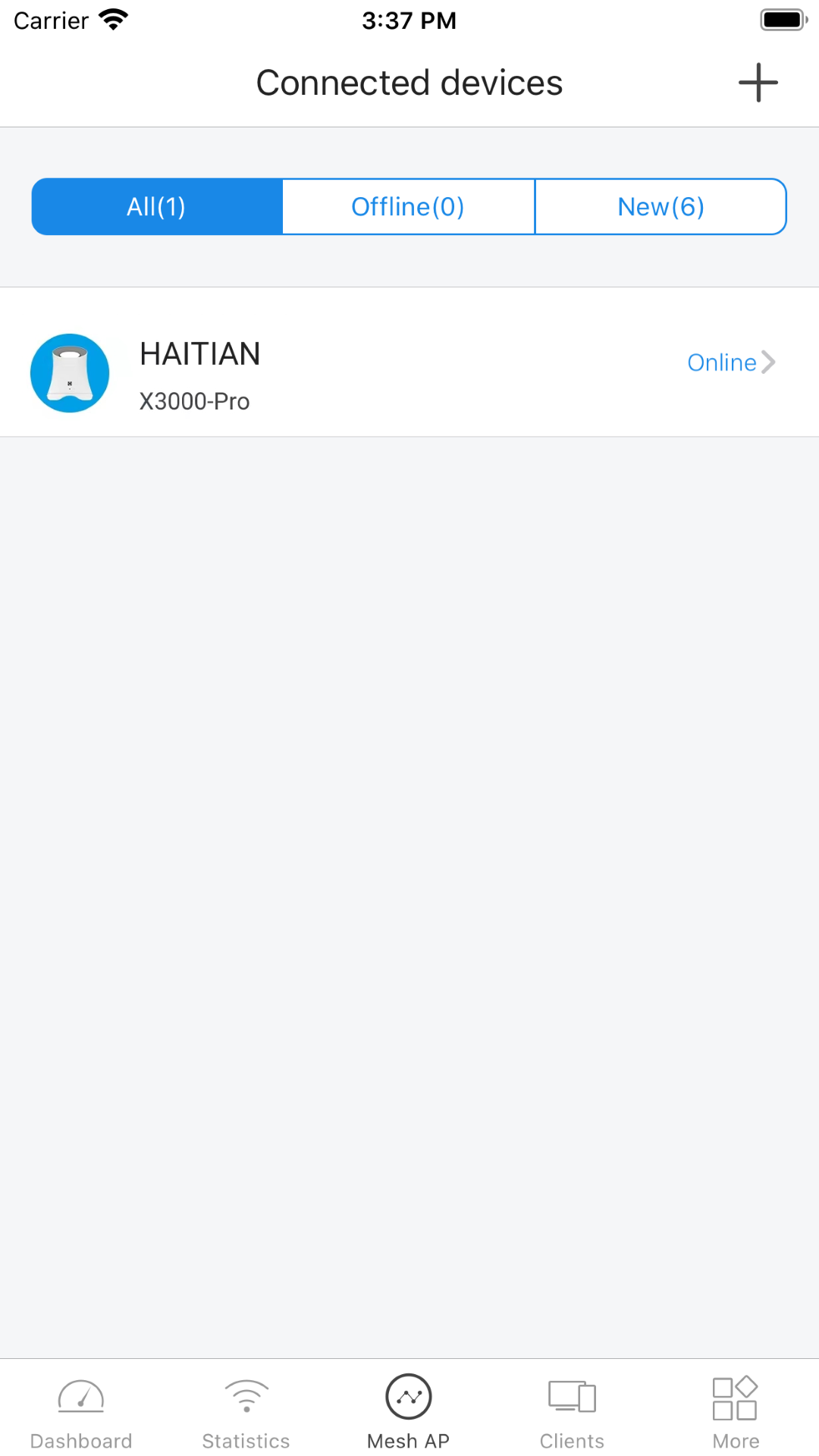The height and width of the screenshot is (1456, 819).
Task: Open the HAITIAN X3000-Pro device
Action: click(409, 362)
